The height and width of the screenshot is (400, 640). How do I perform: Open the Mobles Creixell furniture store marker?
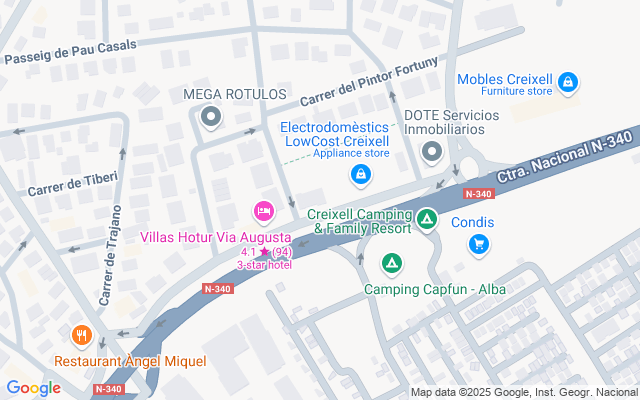(x=567, y=80)
